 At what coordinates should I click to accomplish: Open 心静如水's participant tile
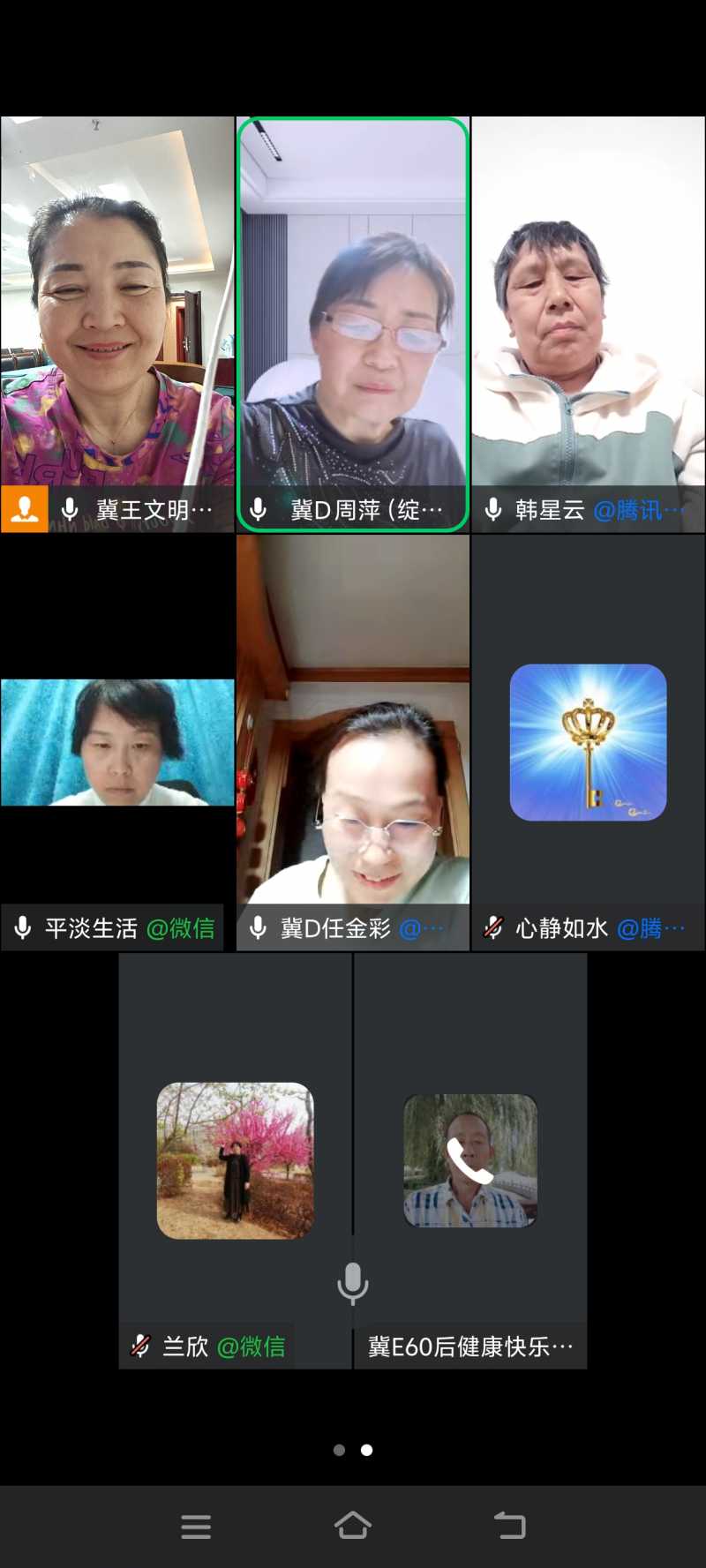[589, 743]
